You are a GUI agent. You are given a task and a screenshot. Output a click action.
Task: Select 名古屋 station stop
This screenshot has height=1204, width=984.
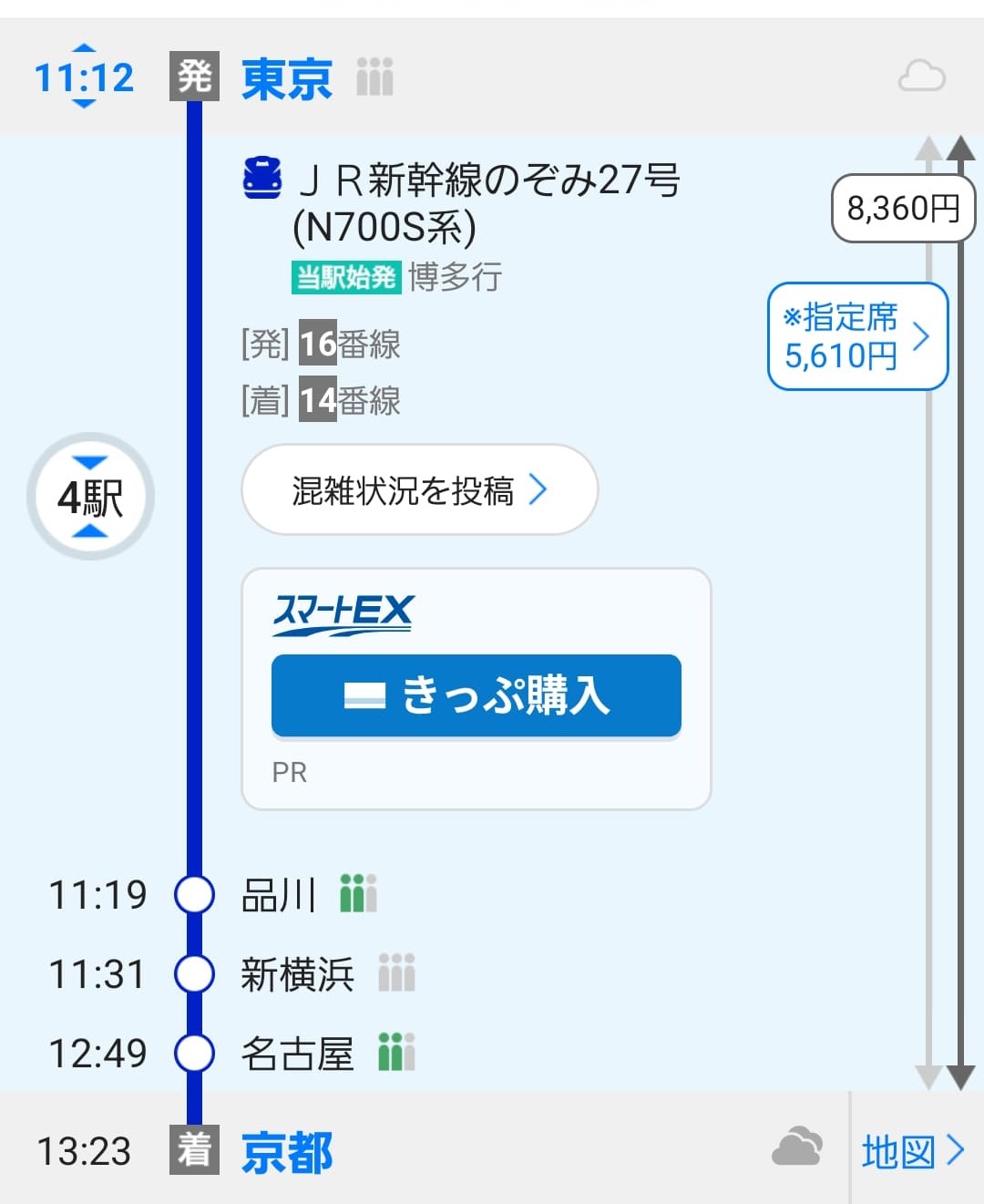click(x=297, y=1054)
